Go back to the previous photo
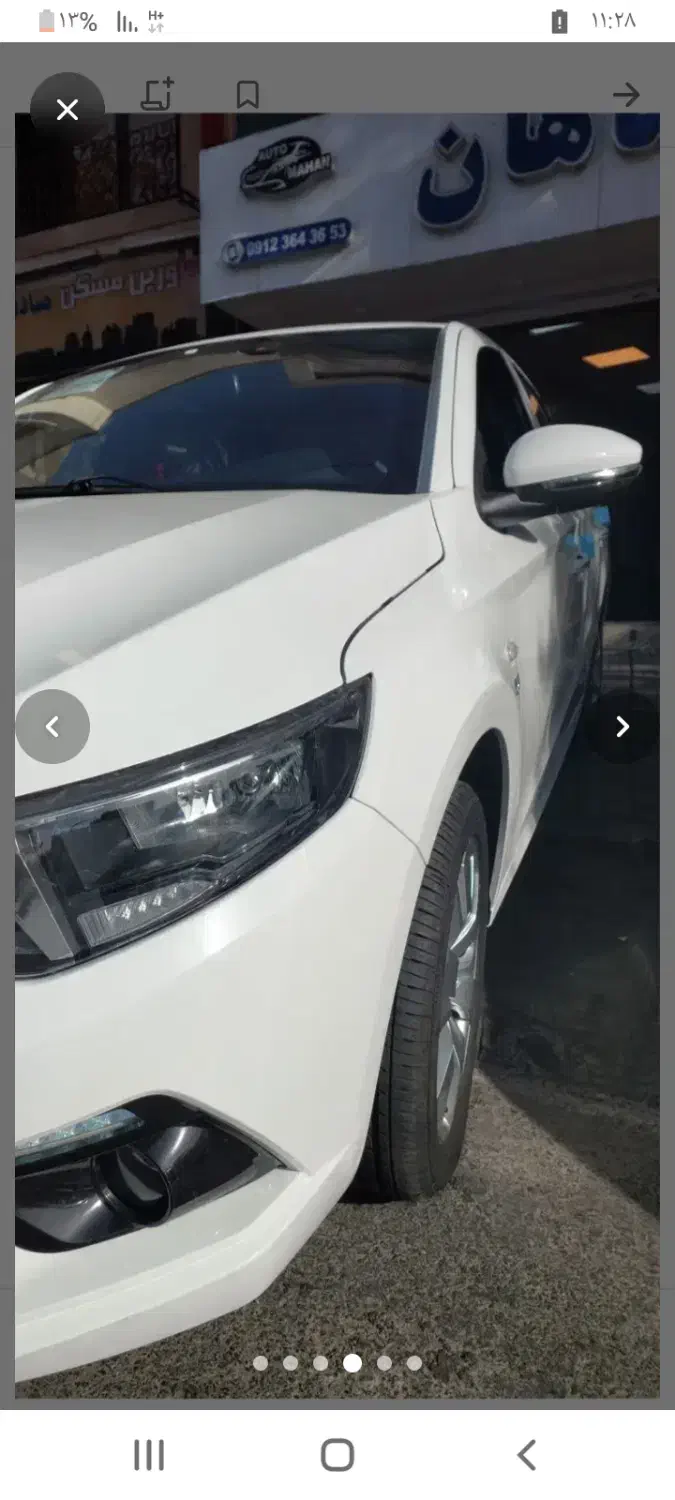This screenshot has height=1500, width=675. (x=53, y=727)
